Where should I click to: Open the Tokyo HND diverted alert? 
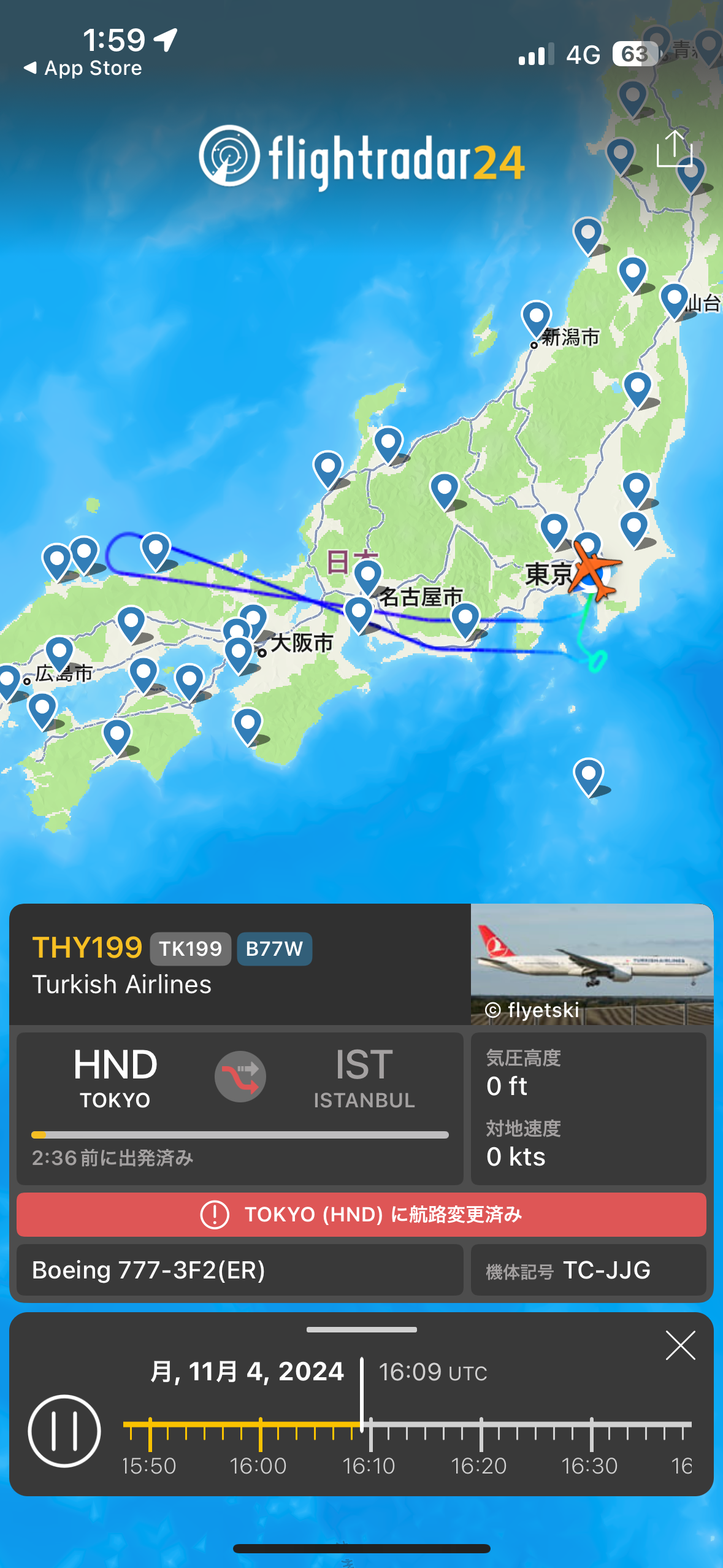(x=361, y=1214)
